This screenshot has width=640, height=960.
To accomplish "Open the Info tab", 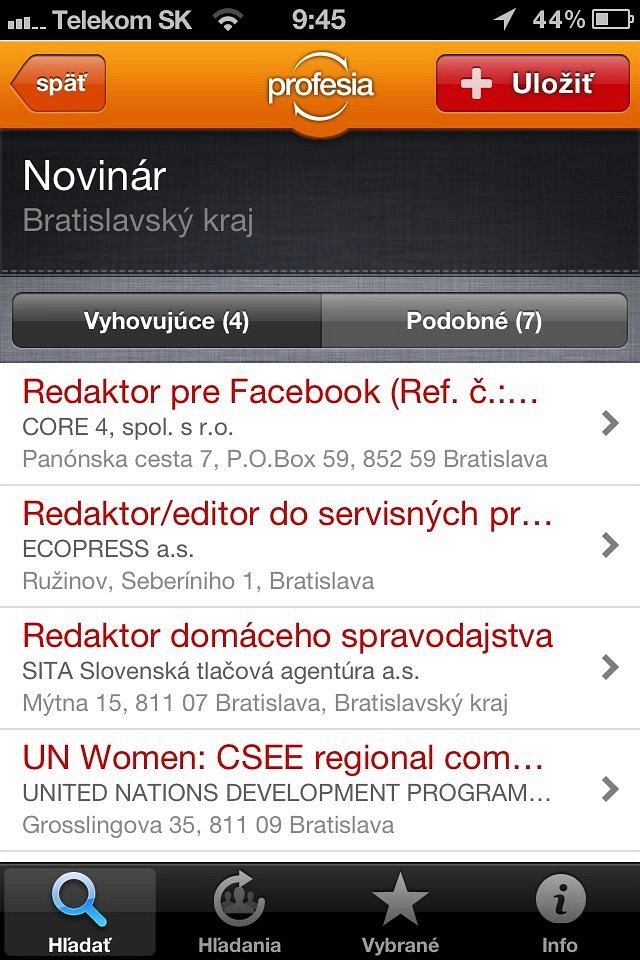I will 560,912.
